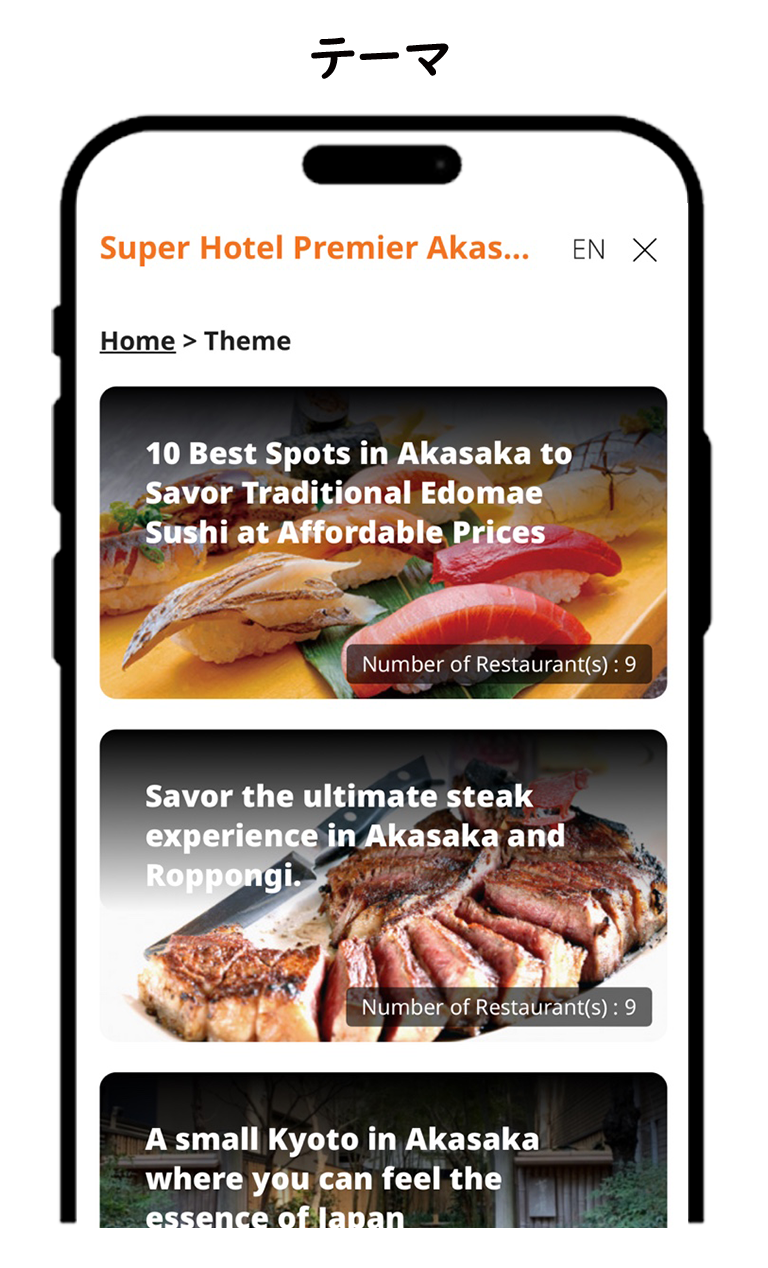Screen dimensions: 768x1268
Task: Open the Edomae Sushi best spots card
Action: 383,542
